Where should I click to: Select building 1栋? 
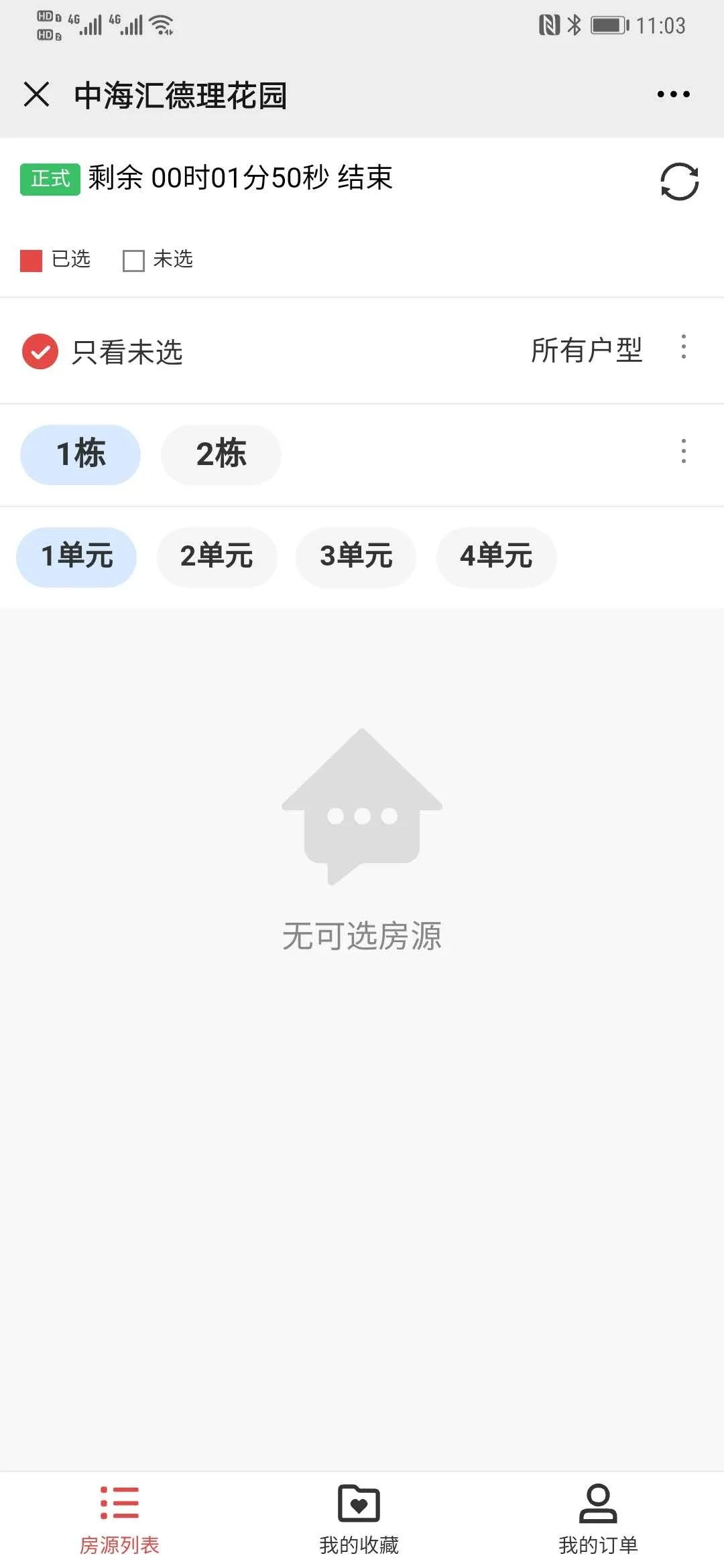tap(80, 454)
